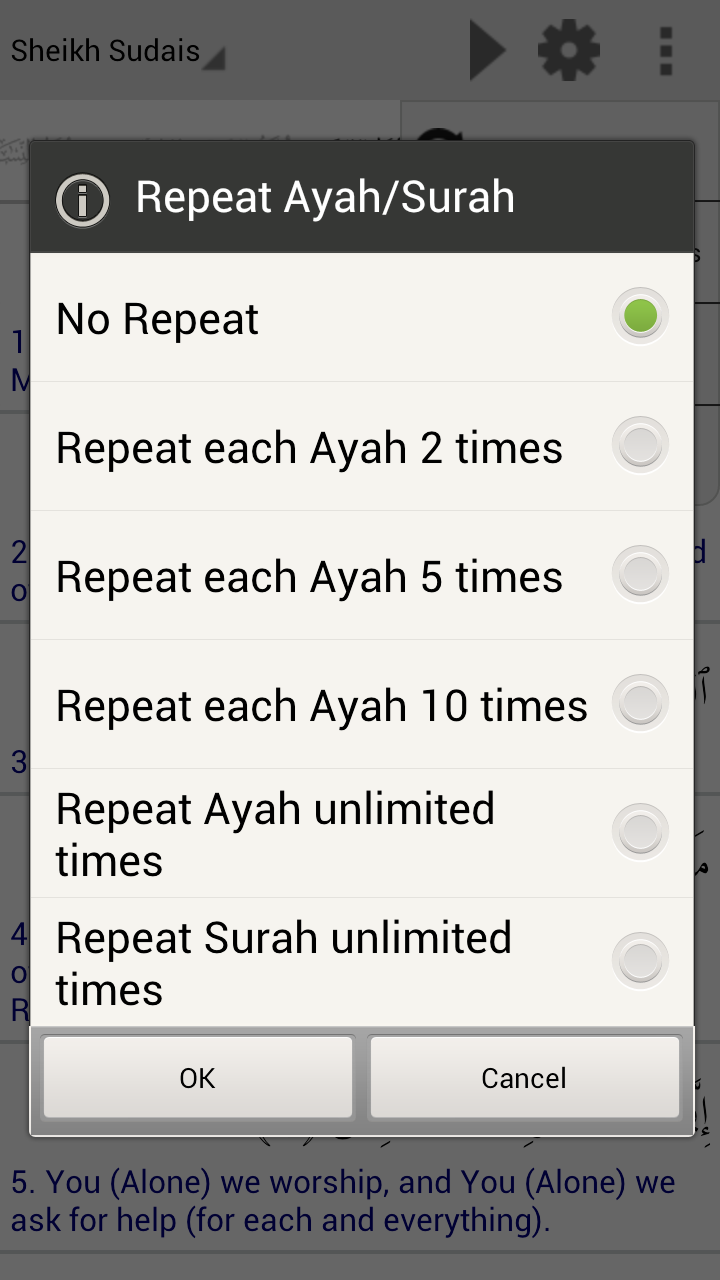The height and width of the screenshot is (1280, 720).
Task: Select Repeat Surah unlimited times option
Action: click(x=639, y=959)
